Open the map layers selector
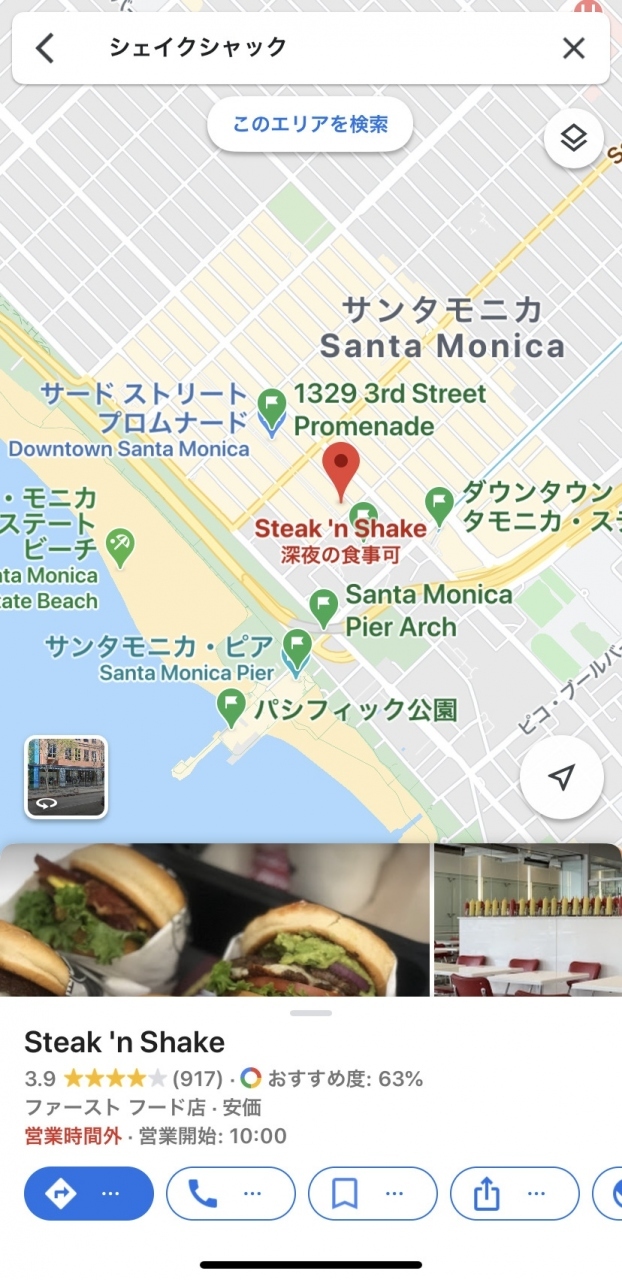Viewport: 622px width, 1280px height. click(x=573, y=139)
